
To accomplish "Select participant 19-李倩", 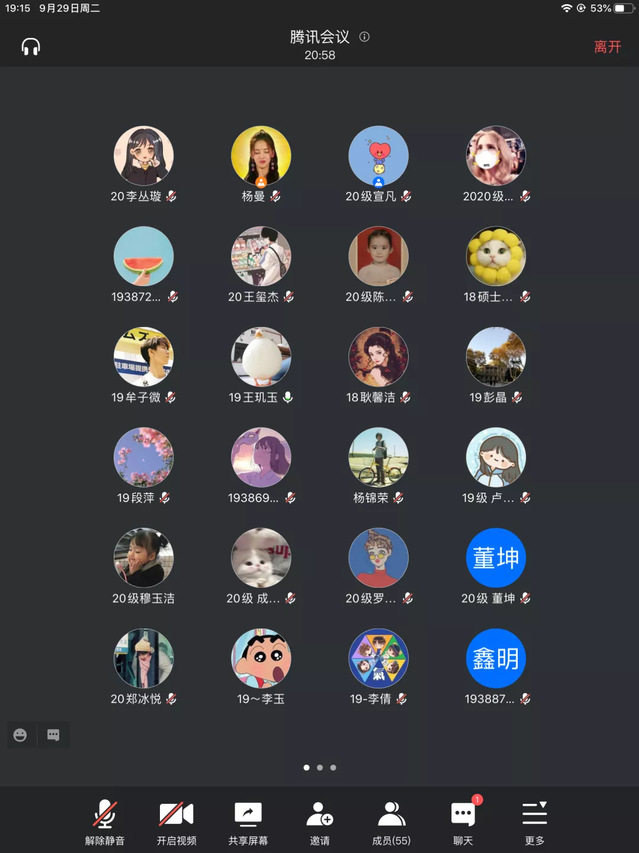I will [378, 658].
